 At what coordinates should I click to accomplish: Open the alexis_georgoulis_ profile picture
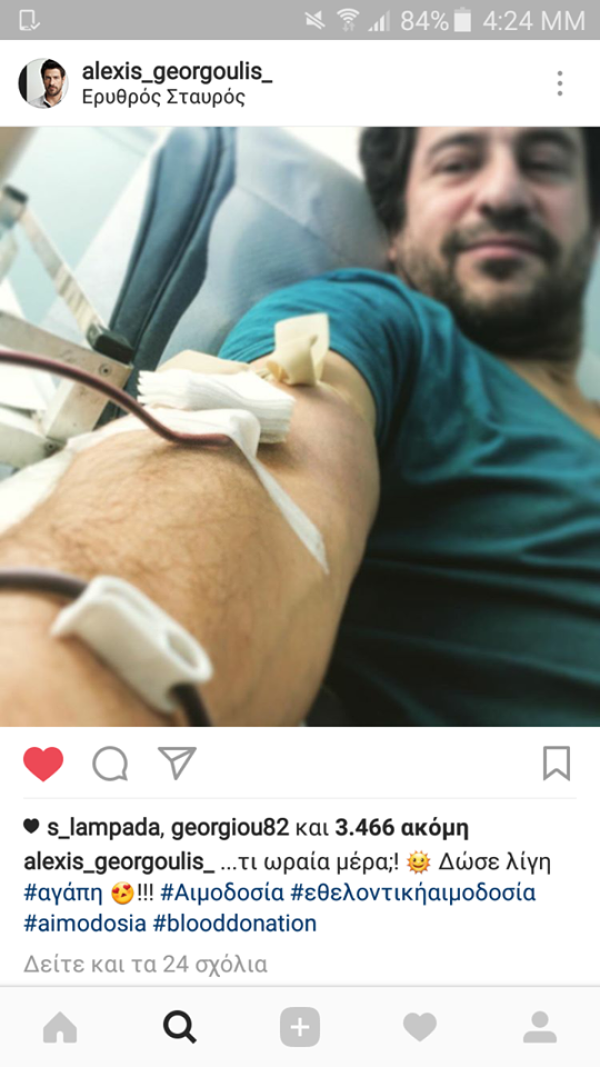[43, 83]
